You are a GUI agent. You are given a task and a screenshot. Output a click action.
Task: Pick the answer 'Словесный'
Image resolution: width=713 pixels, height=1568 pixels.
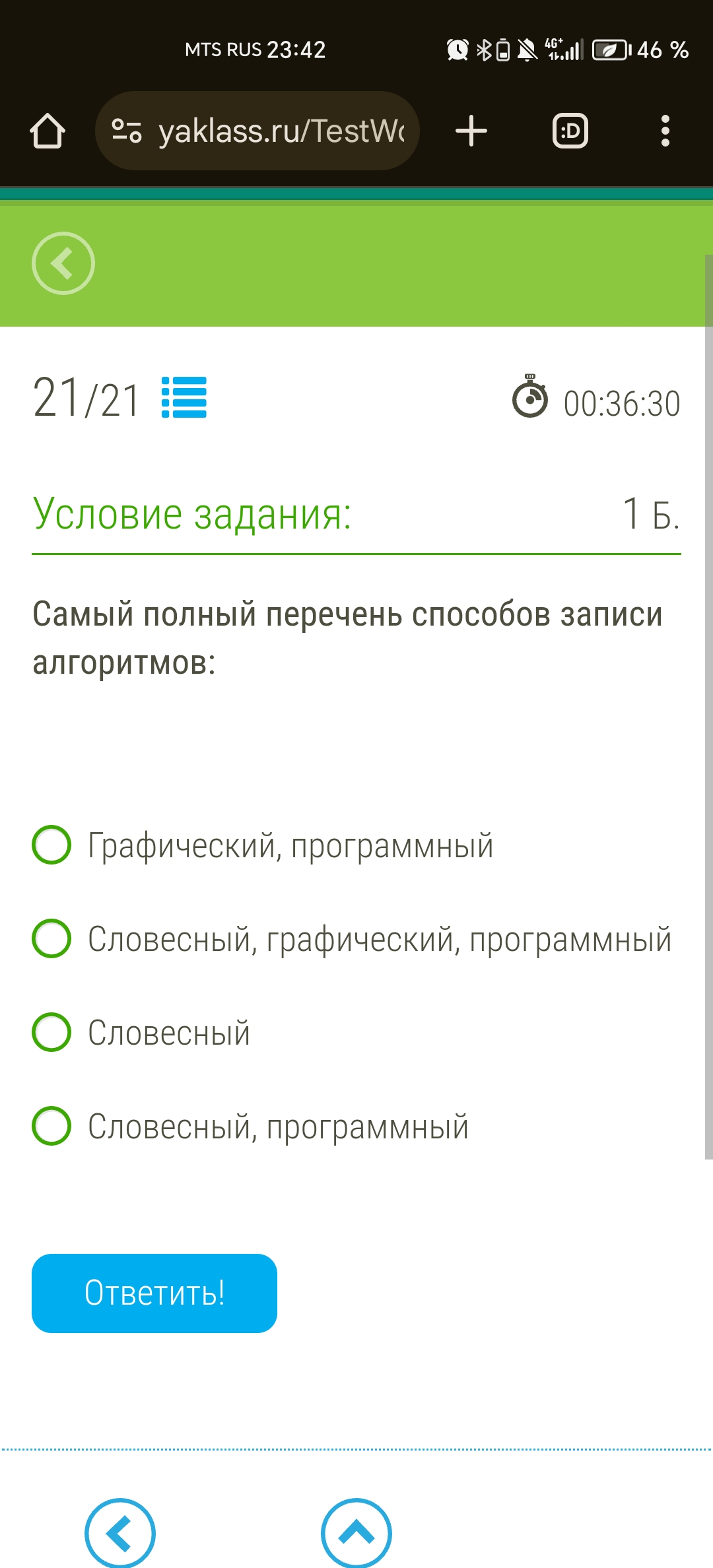click(x=51, y=1032)
